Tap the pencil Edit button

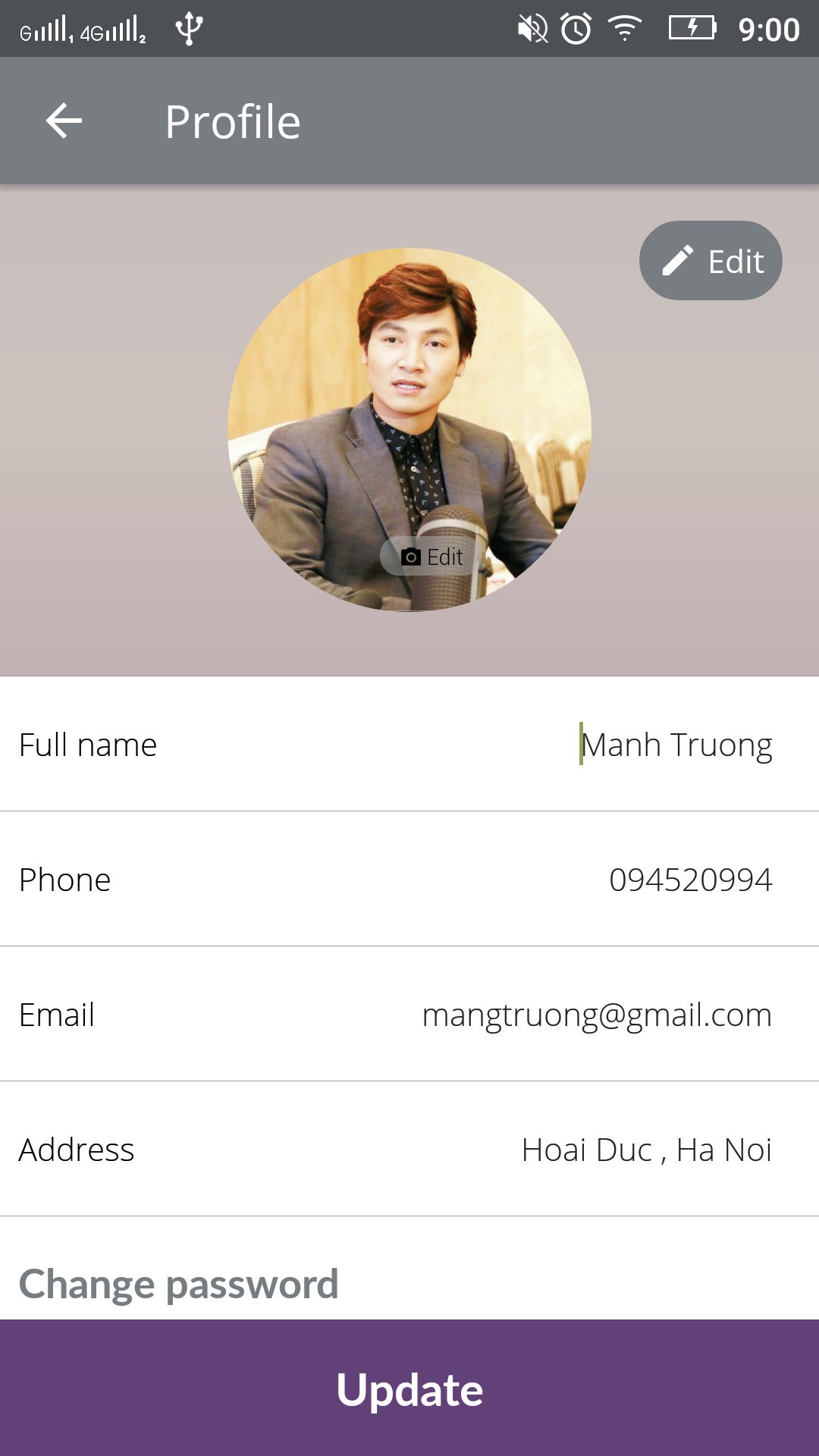click(711, 261)
